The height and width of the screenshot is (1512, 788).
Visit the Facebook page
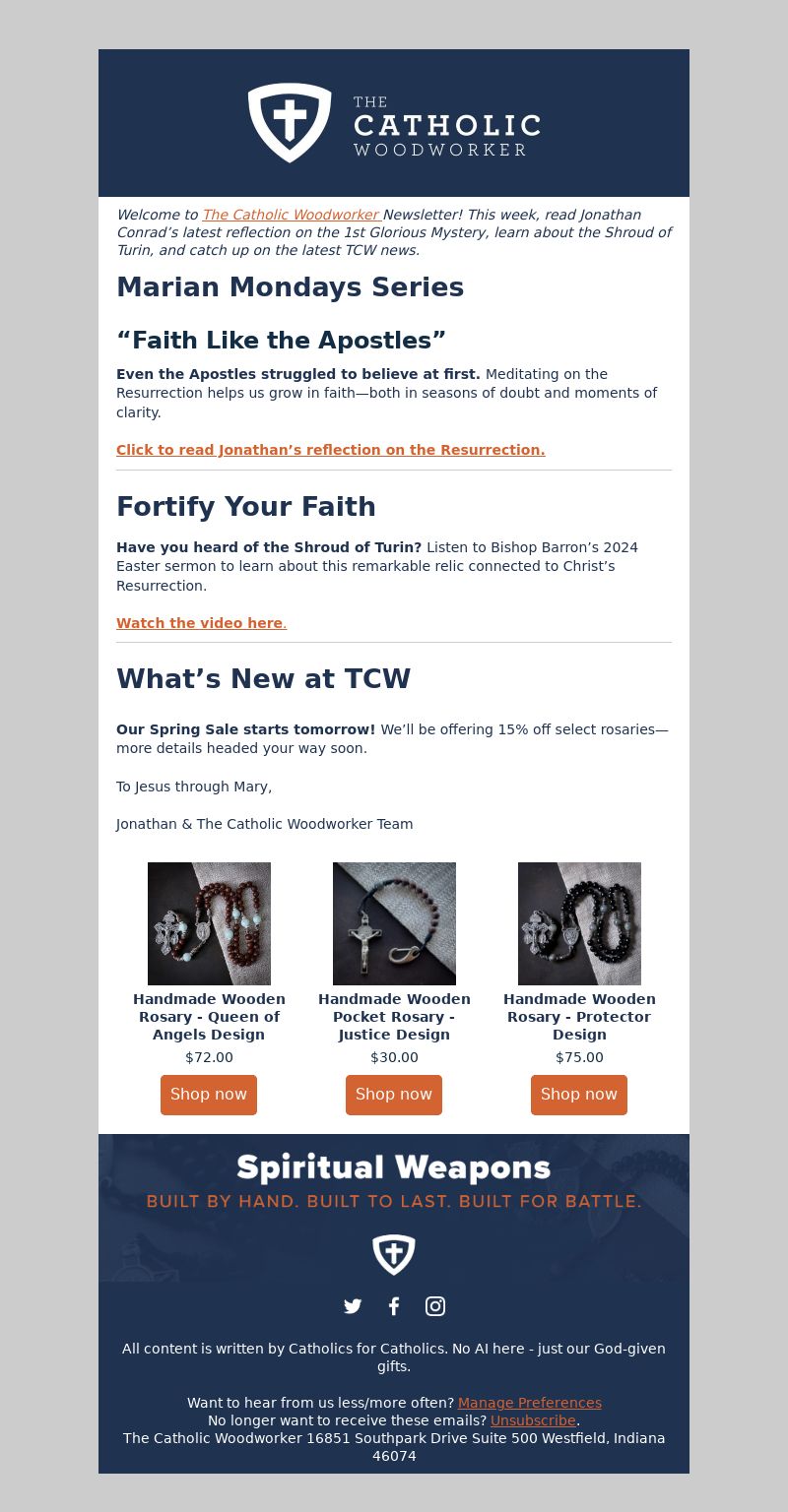pyautogui.click(x=394, y=1306)
